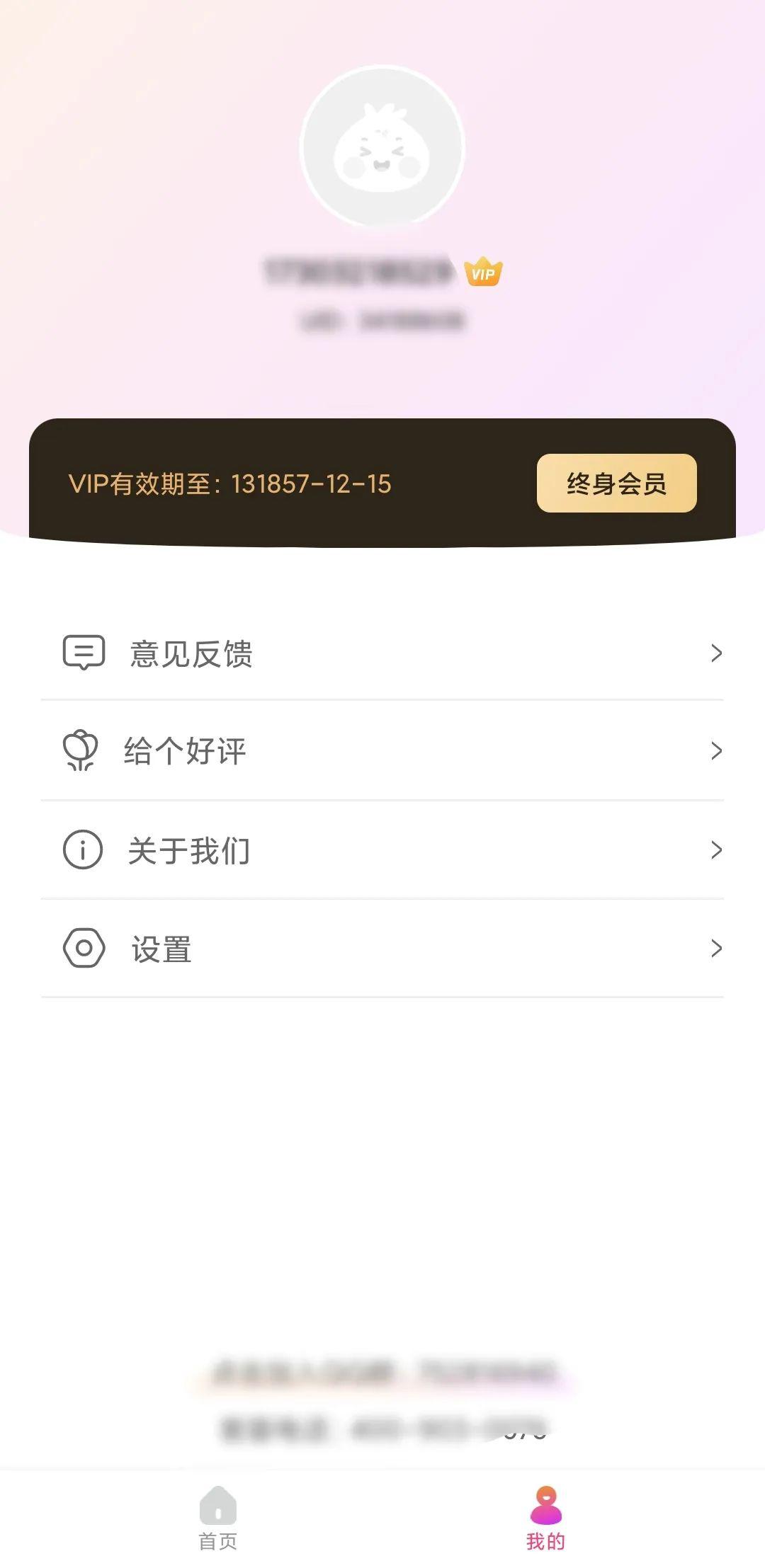Viewport: 765px width, 1568px height.
Task: Open 关于我们 about page
Action: point(382,849)
